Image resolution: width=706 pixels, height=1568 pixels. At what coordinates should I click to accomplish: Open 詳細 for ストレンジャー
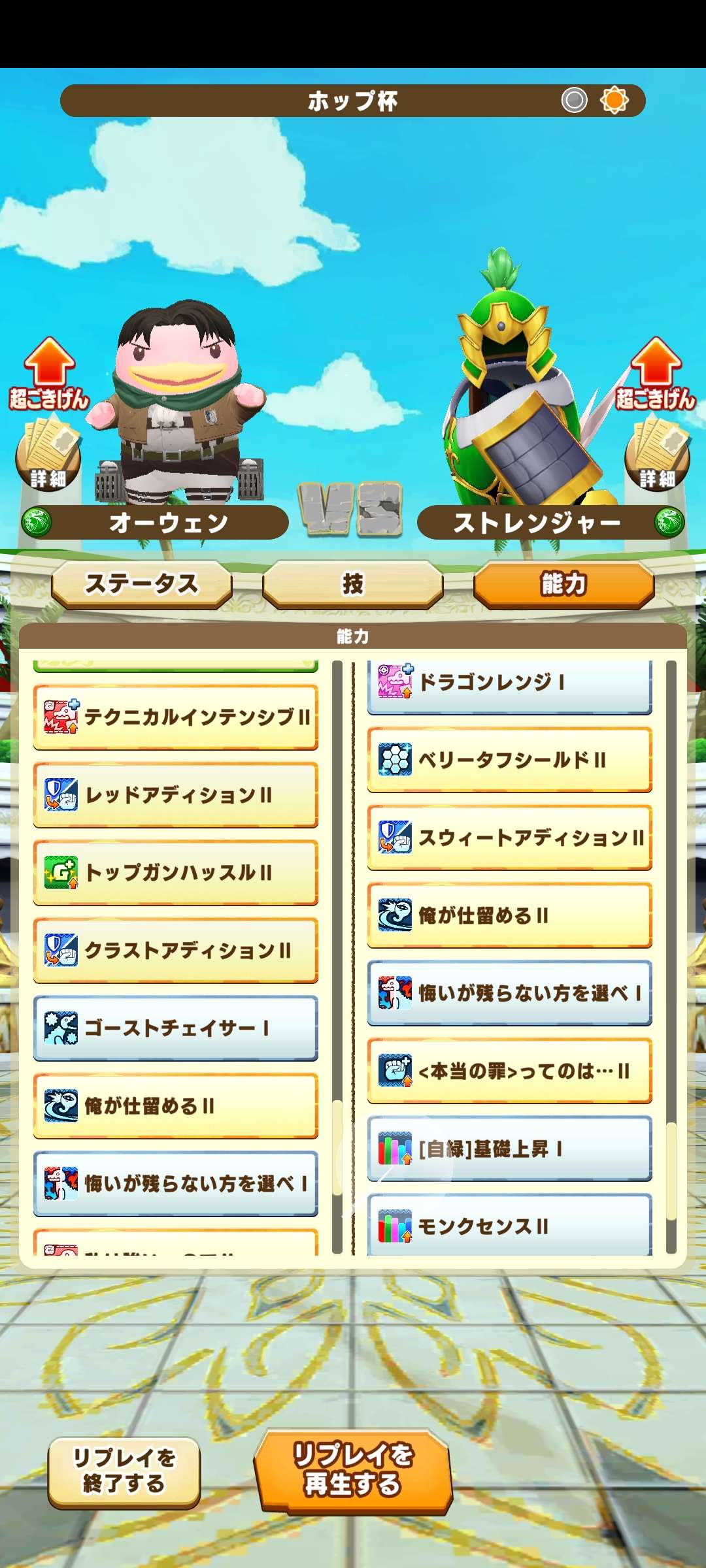(x=657, y=457)
